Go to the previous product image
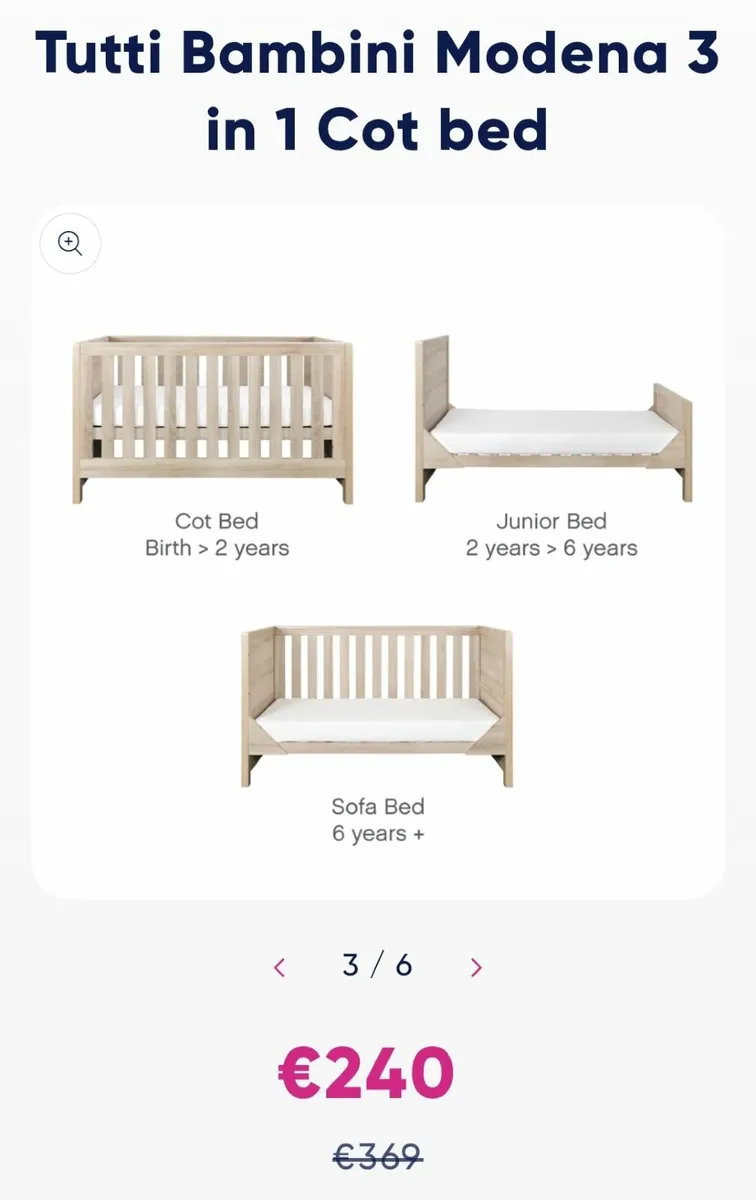Viewport: 756px width, 1200px height. tap(279, 967)
